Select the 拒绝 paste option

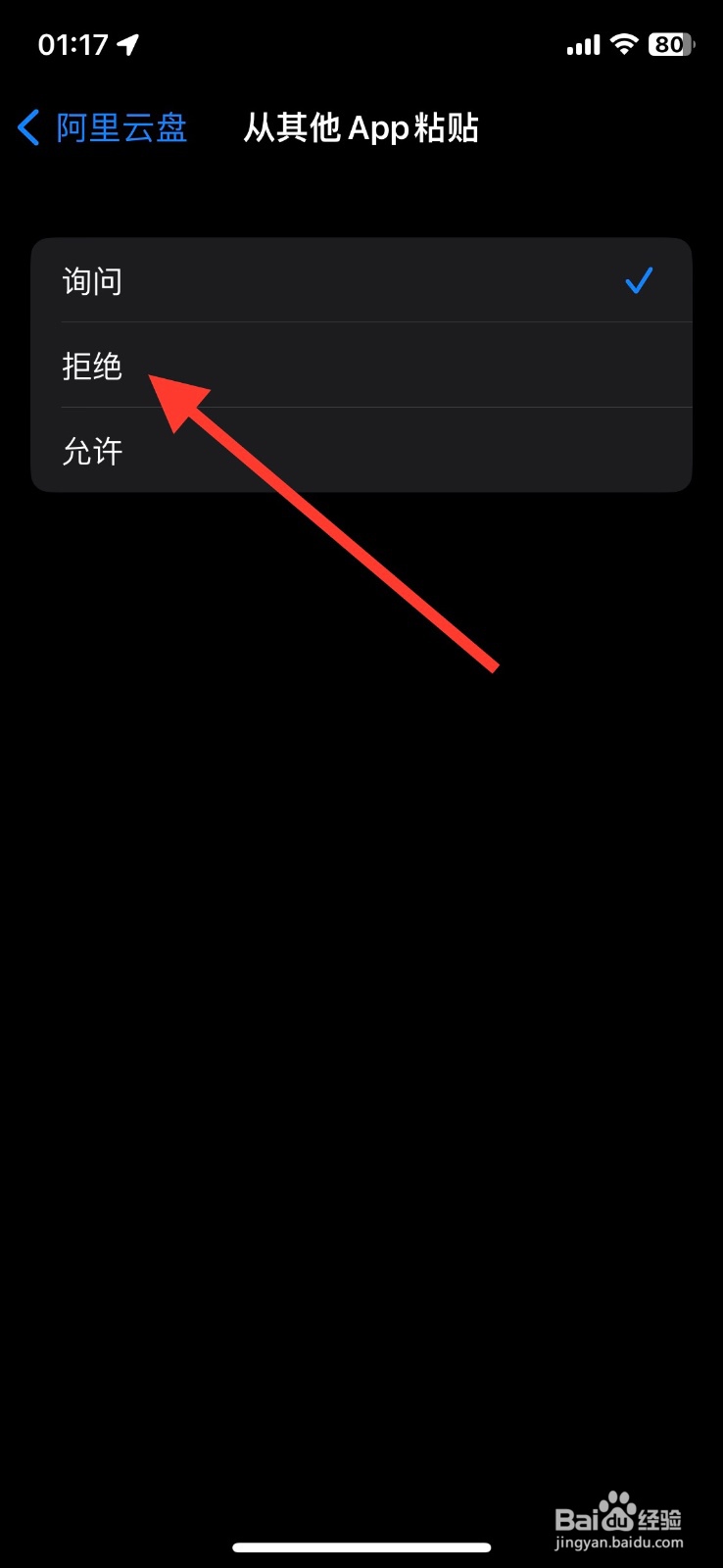pyautogui.click(x=93, y=367)
